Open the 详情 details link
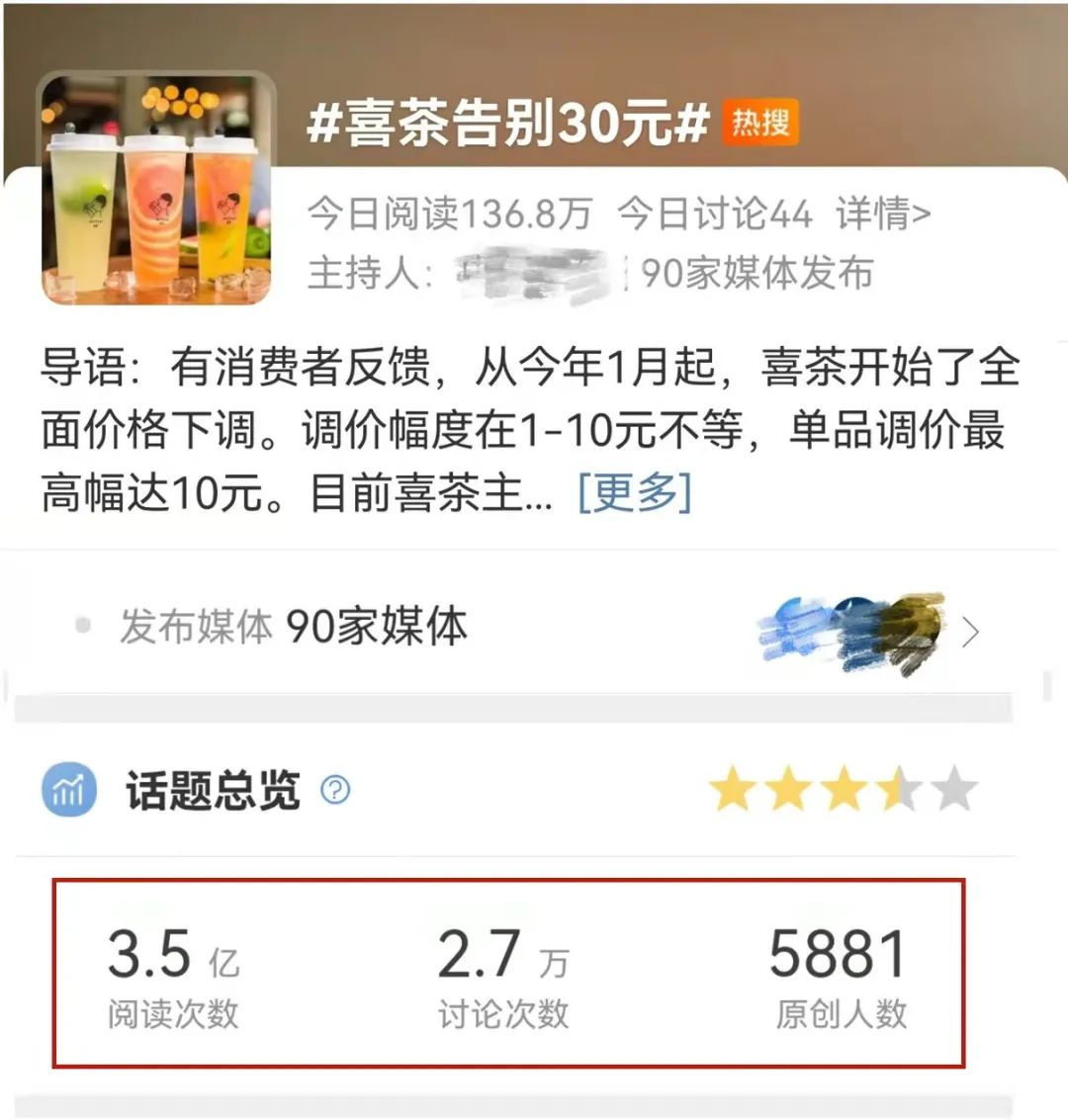Viewport: 1068px width, 1120px height. point(882,214)
